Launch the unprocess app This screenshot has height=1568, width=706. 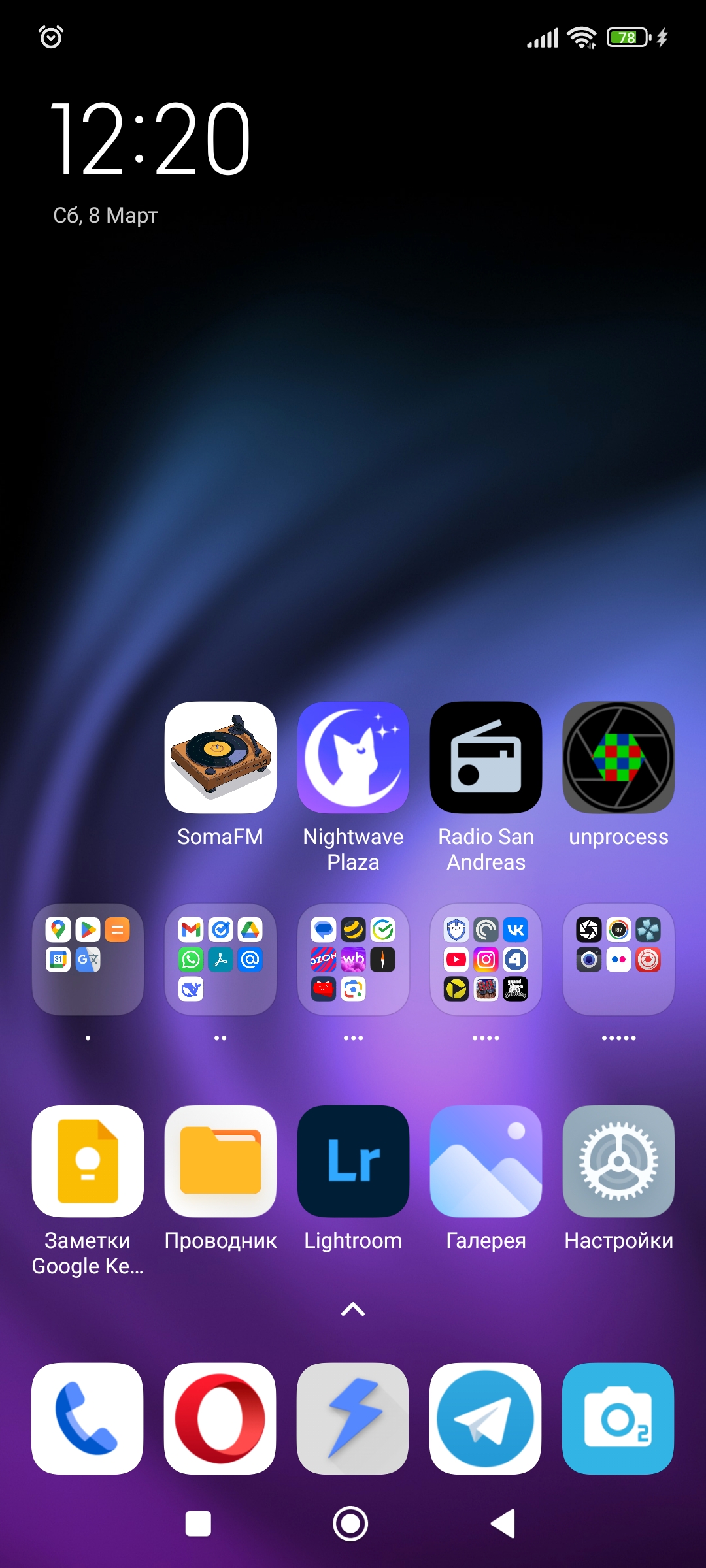(x=618, y=757)
